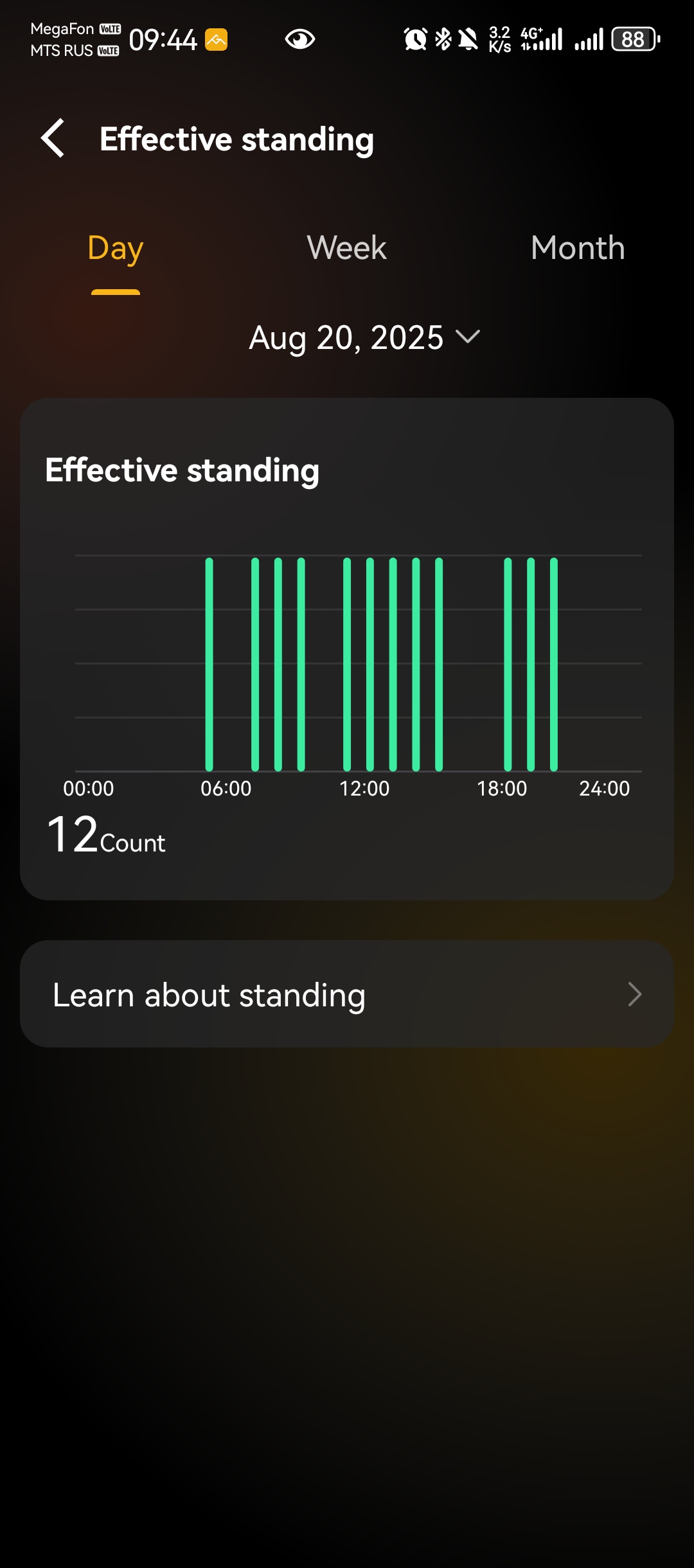Go back from Effective standing
Screen dimensions: 694x1568
pos(53,138)
